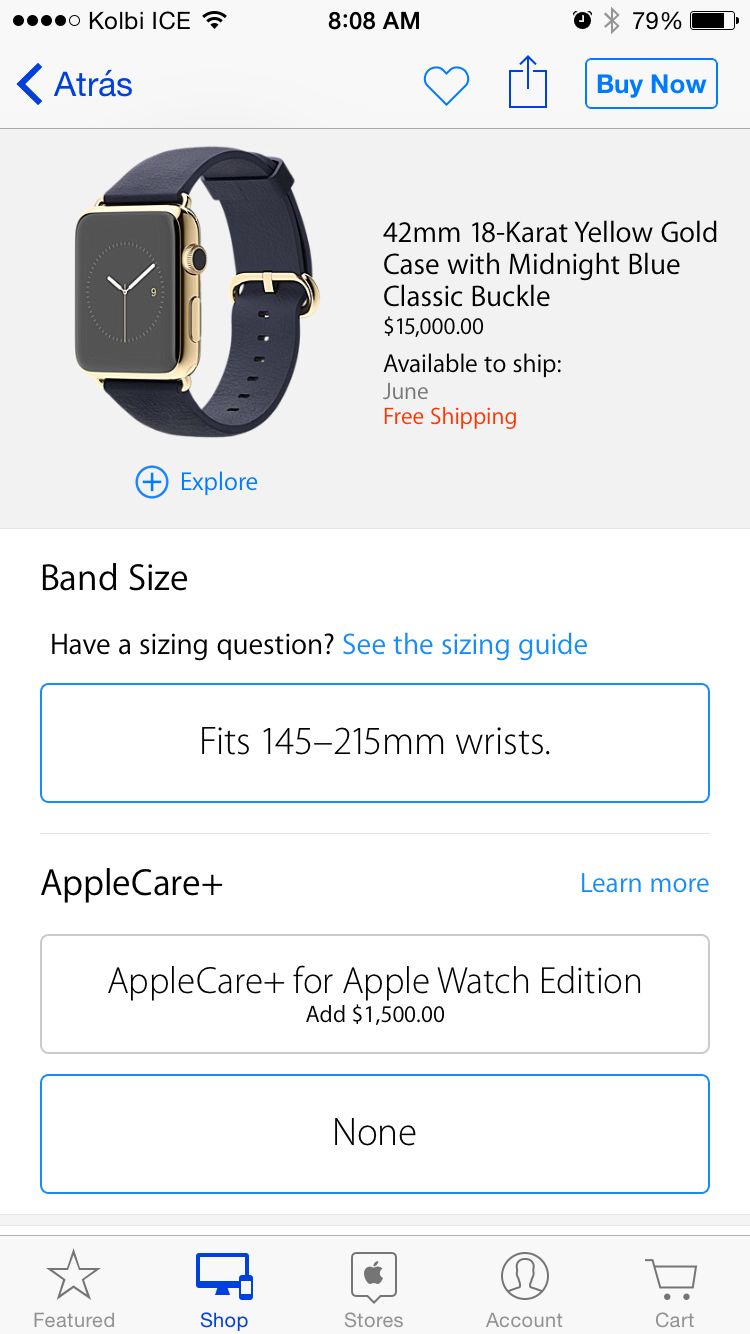This screenshot has width=750, height=1334.
Task: Select the Fits 145–215mm wrists band size
Action: (375, 743)
